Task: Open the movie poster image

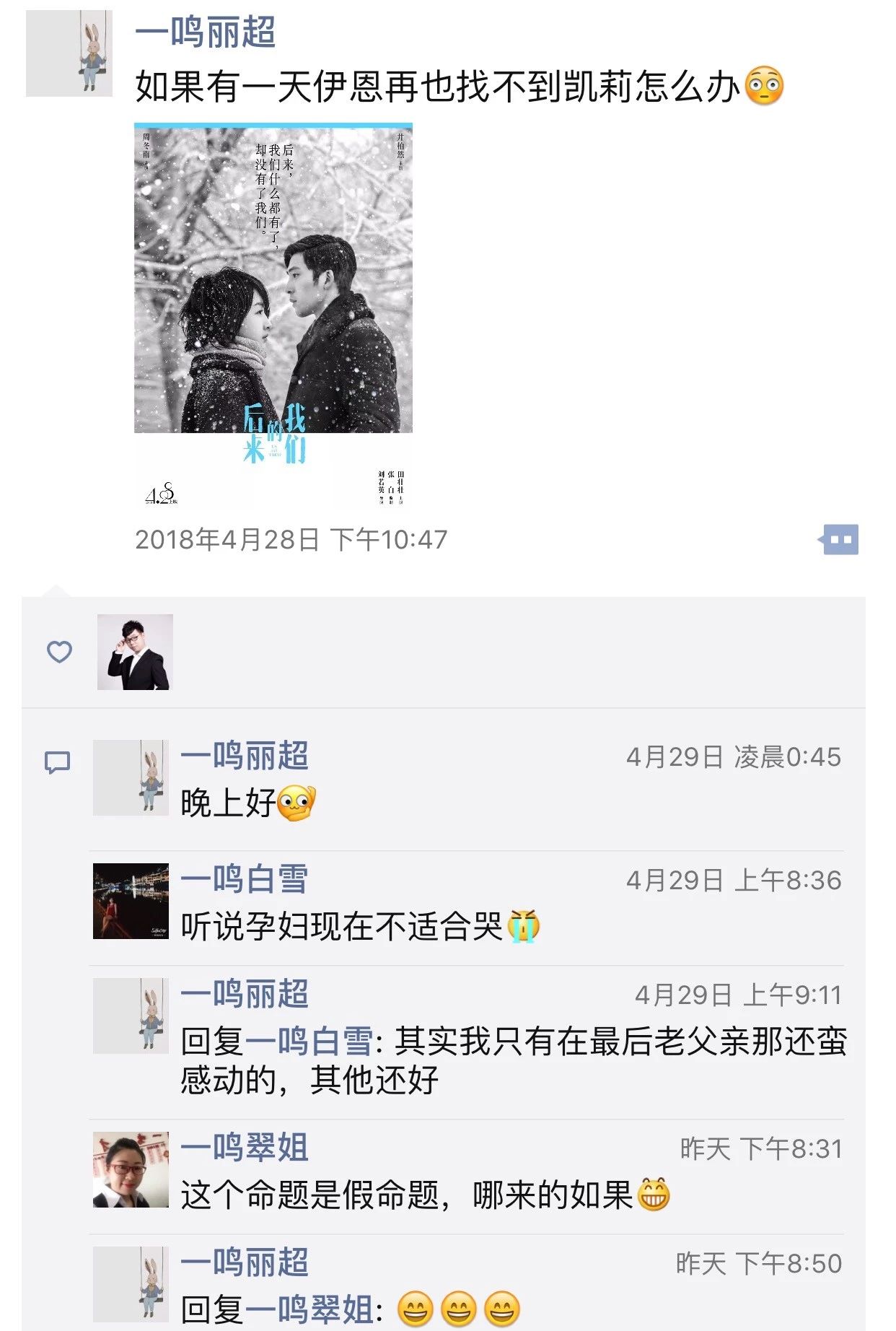Action: pos(273,316)
